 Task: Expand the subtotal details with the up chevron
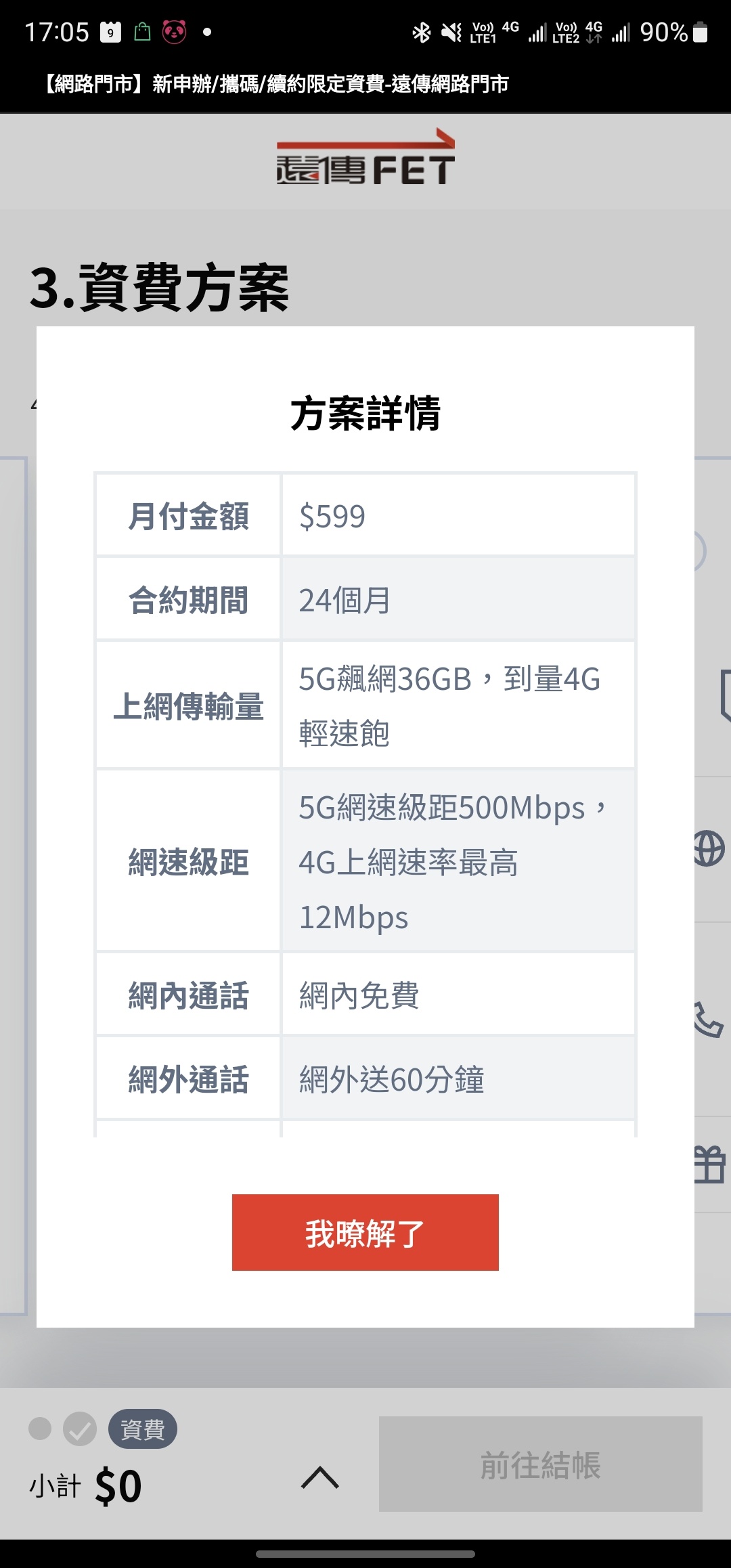click(x=320, y=1477)
